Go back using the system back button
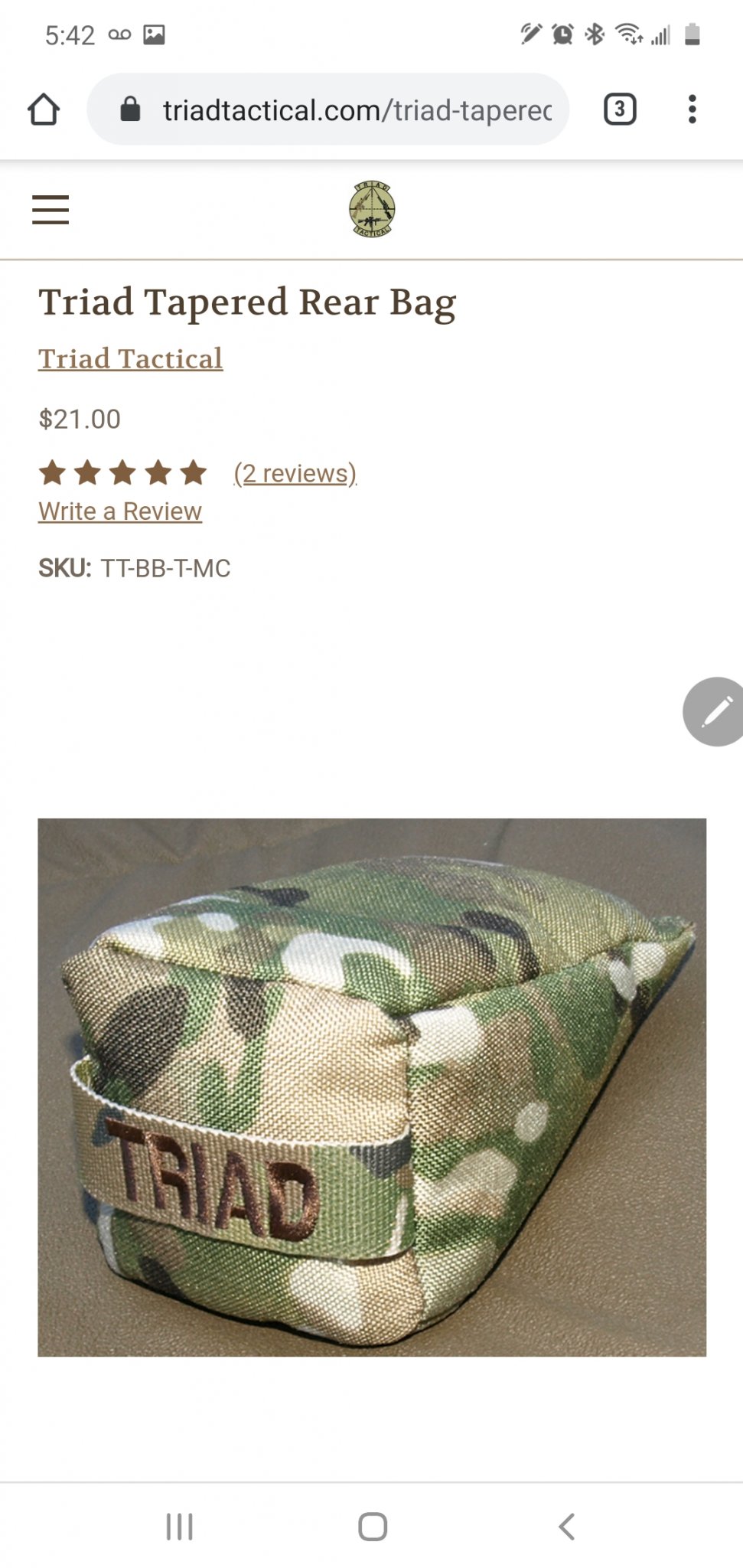This screenshot has height=1568, width=743. (x=566, y=1527)
